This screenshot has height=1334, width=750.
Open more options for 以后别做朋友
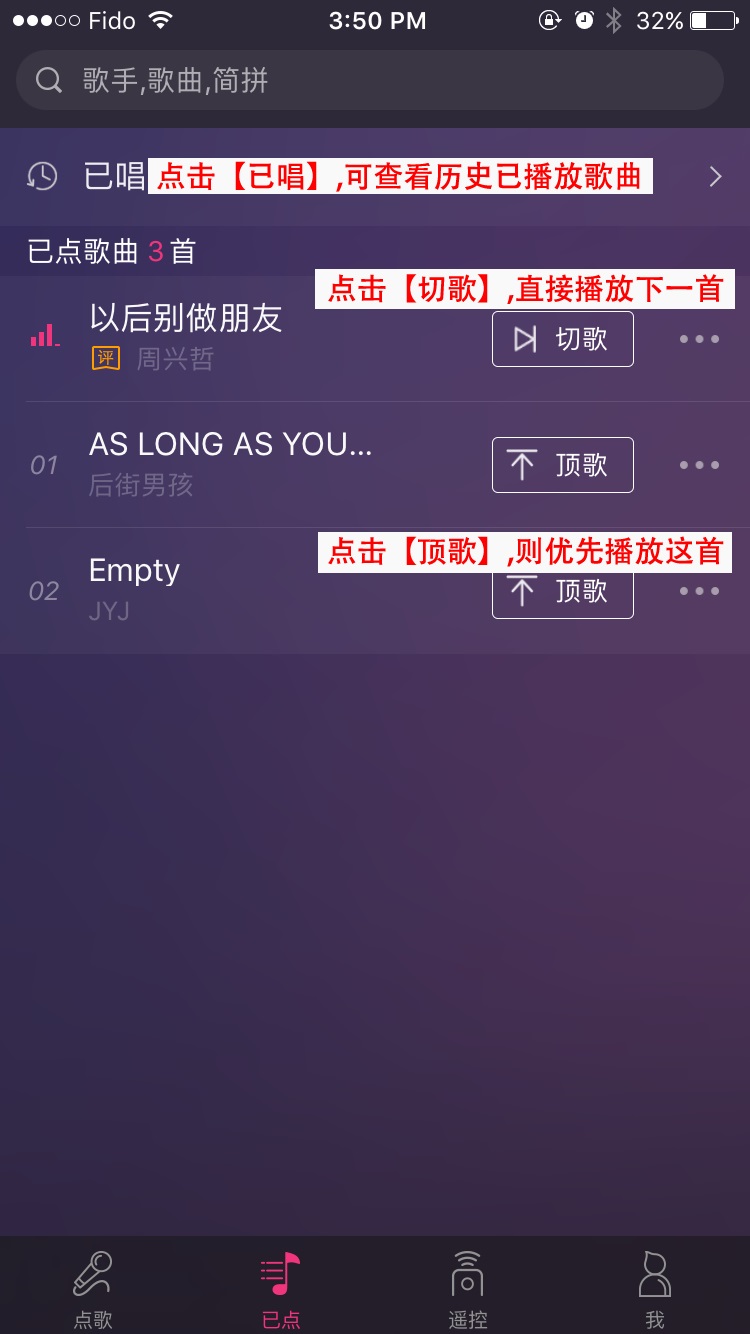pyautogui.click(x=699, y=339)
